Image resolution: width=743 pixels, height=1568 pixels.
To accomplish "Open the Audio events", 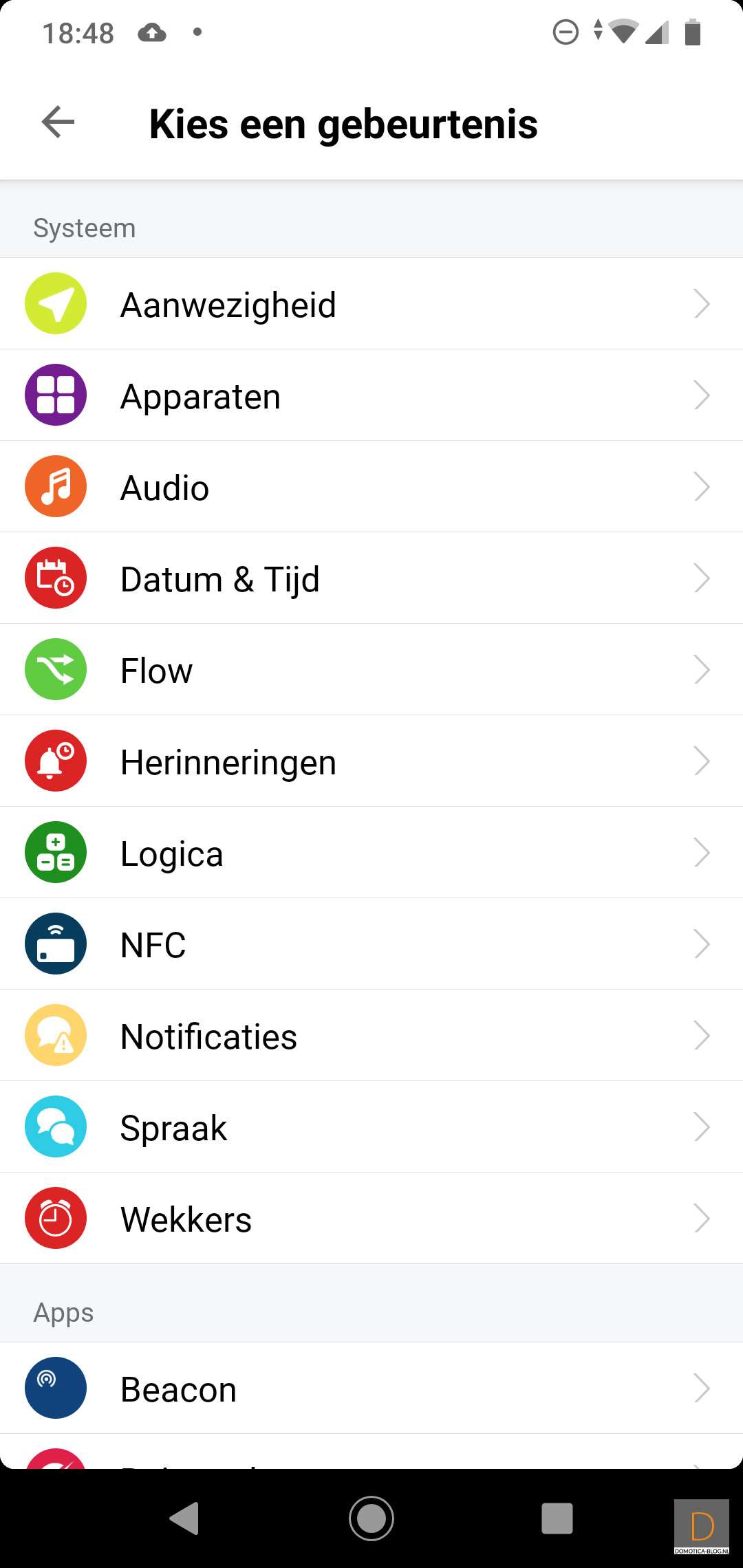I will tap(371, 487).
